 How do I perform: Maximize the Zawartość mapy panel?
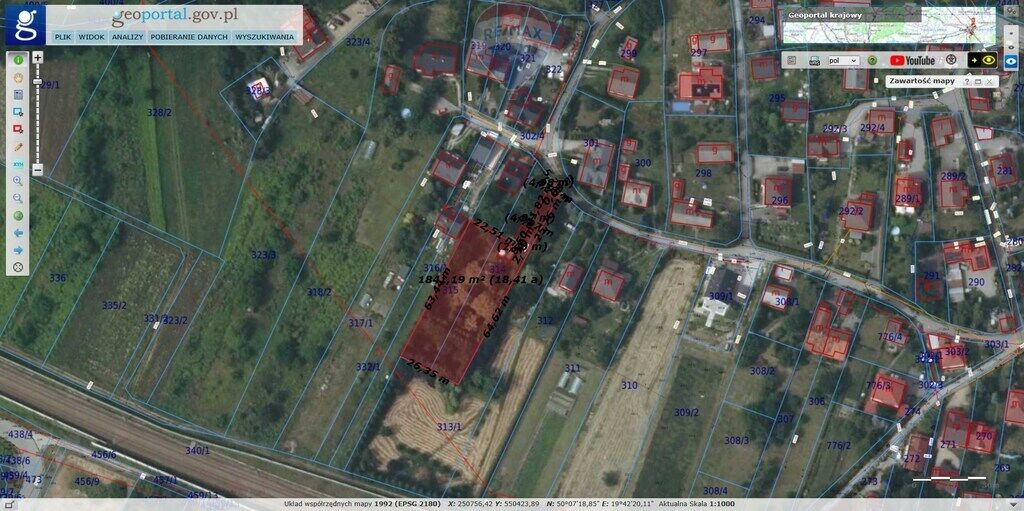click(x=977, y=82)
